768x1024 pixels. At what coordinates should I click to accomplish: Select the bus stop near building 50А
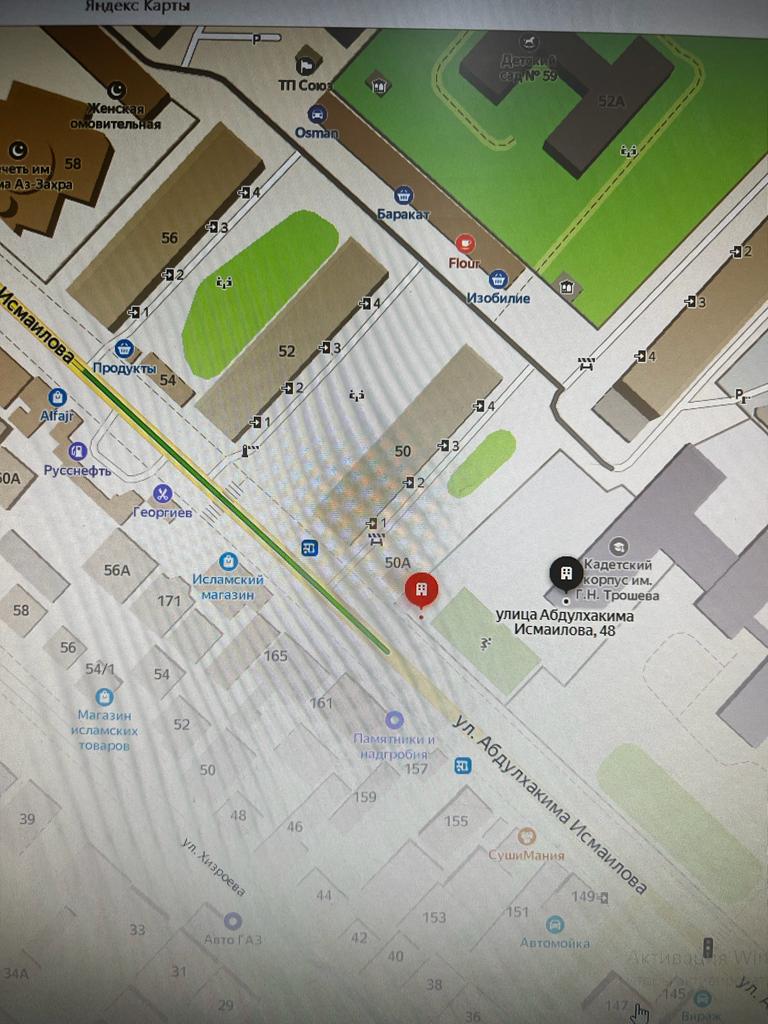[x=310, y=547]
